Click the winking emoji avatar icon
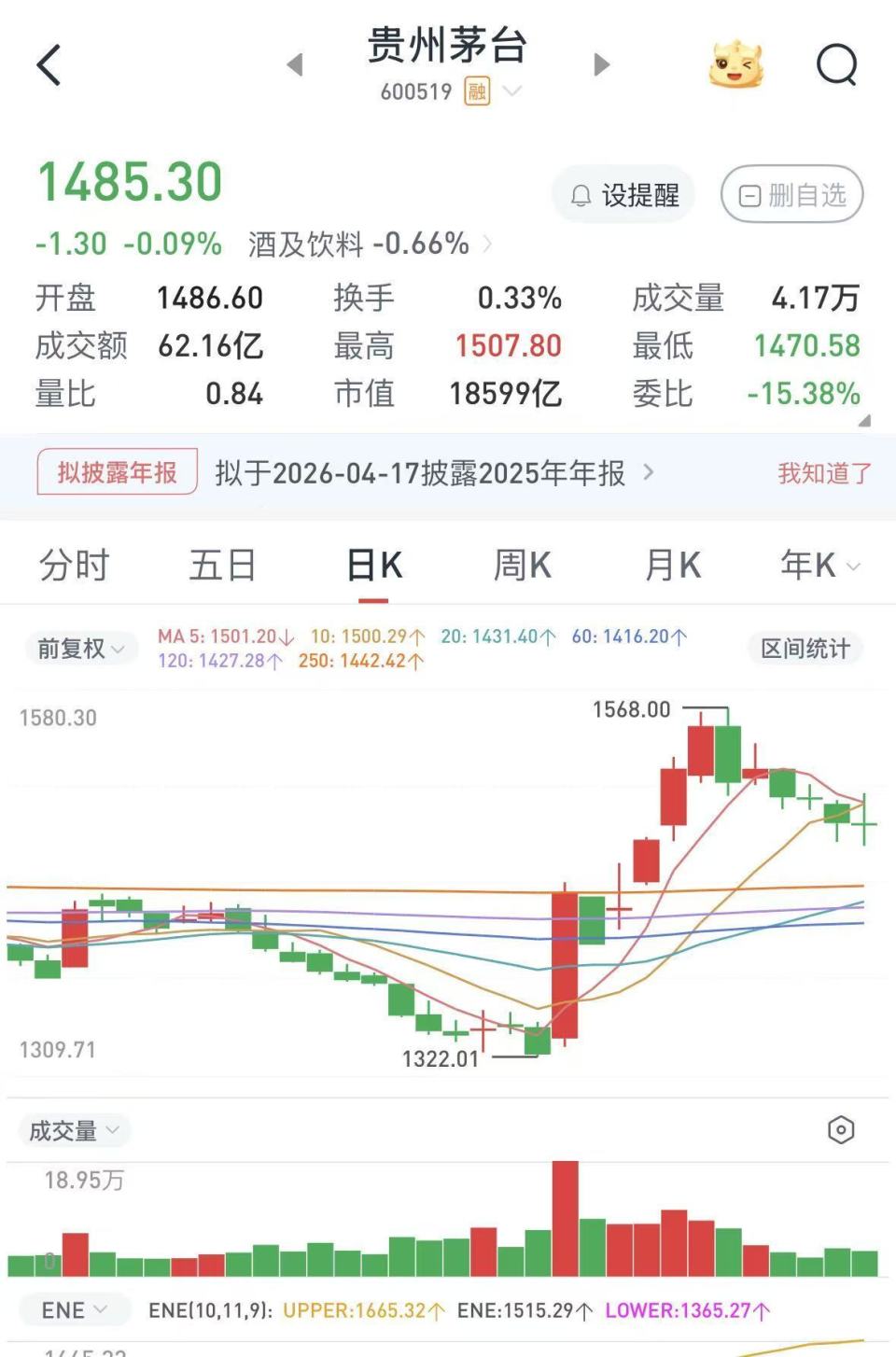The image size is (896, 1357). point(736,65)
